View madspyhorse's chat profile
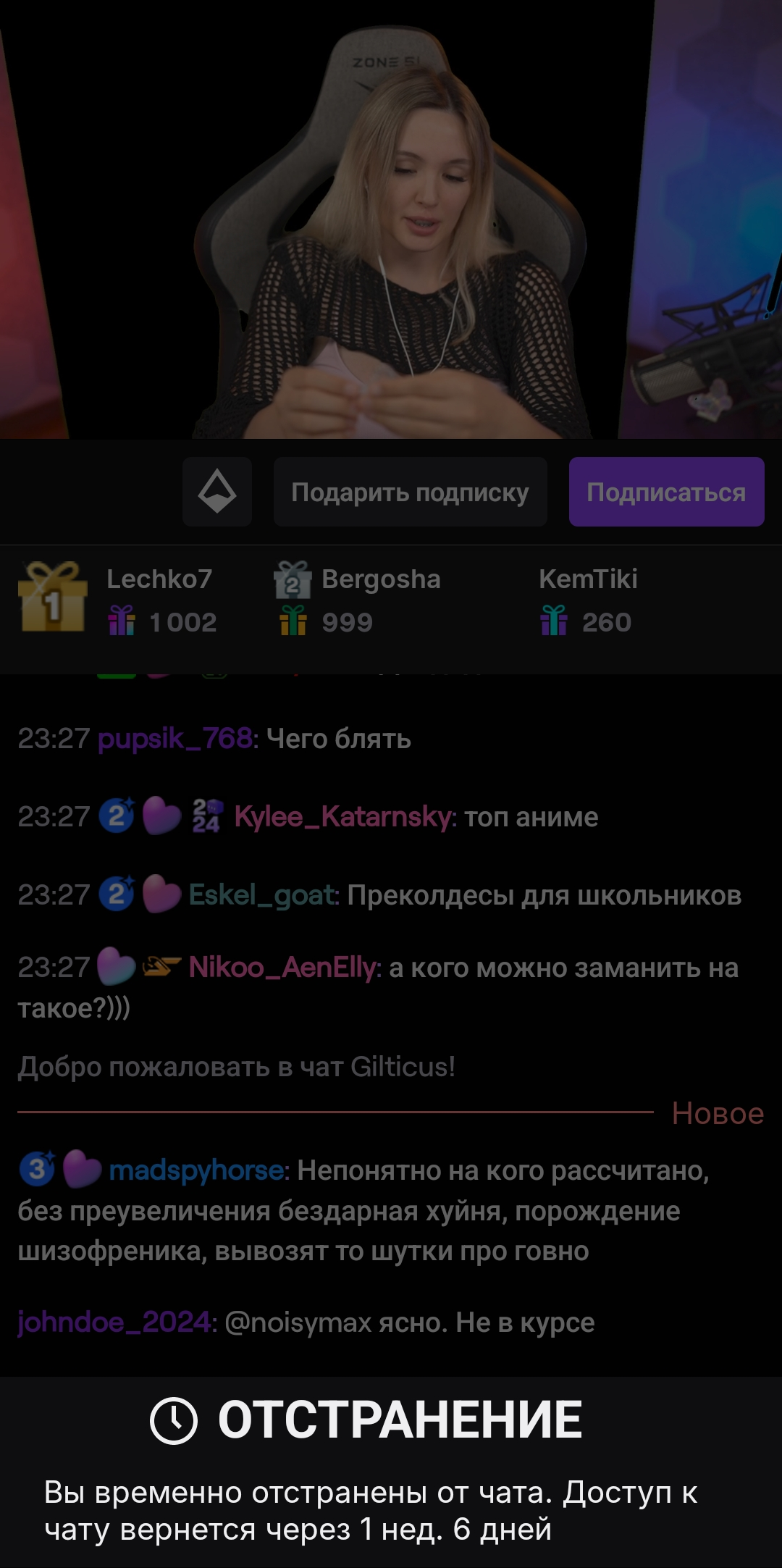Viewport: 782px width, 1568px height. tap(198, 1170)
